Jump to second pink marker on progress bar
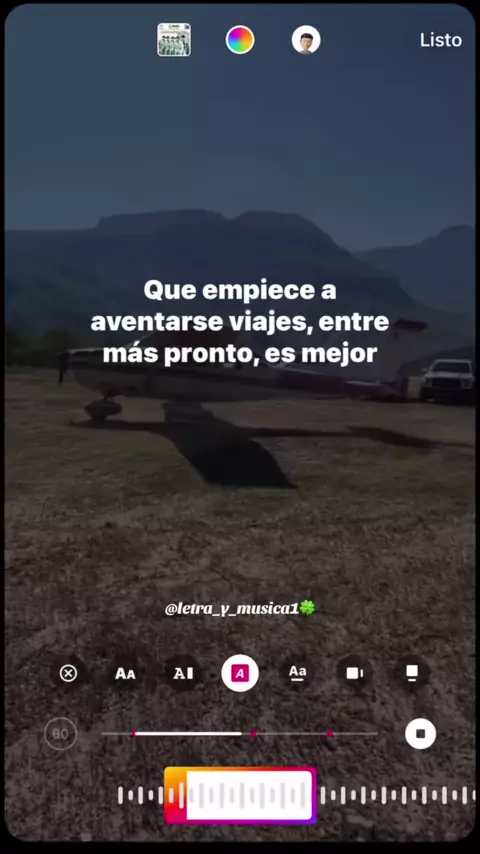 (x=253, y=734)
